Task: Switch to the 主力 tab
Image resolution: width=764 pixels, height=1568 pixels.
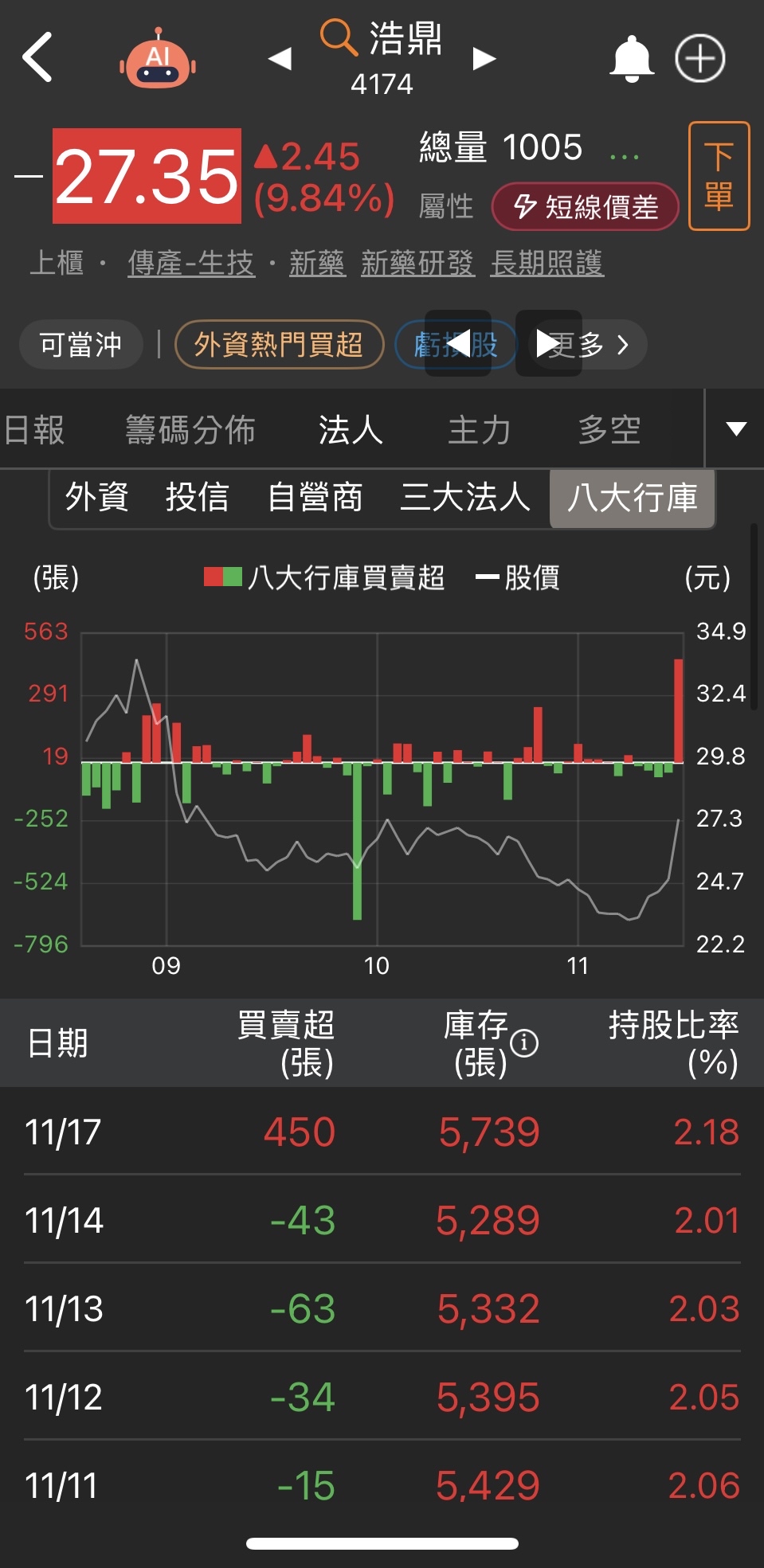Action: [479, 430]
